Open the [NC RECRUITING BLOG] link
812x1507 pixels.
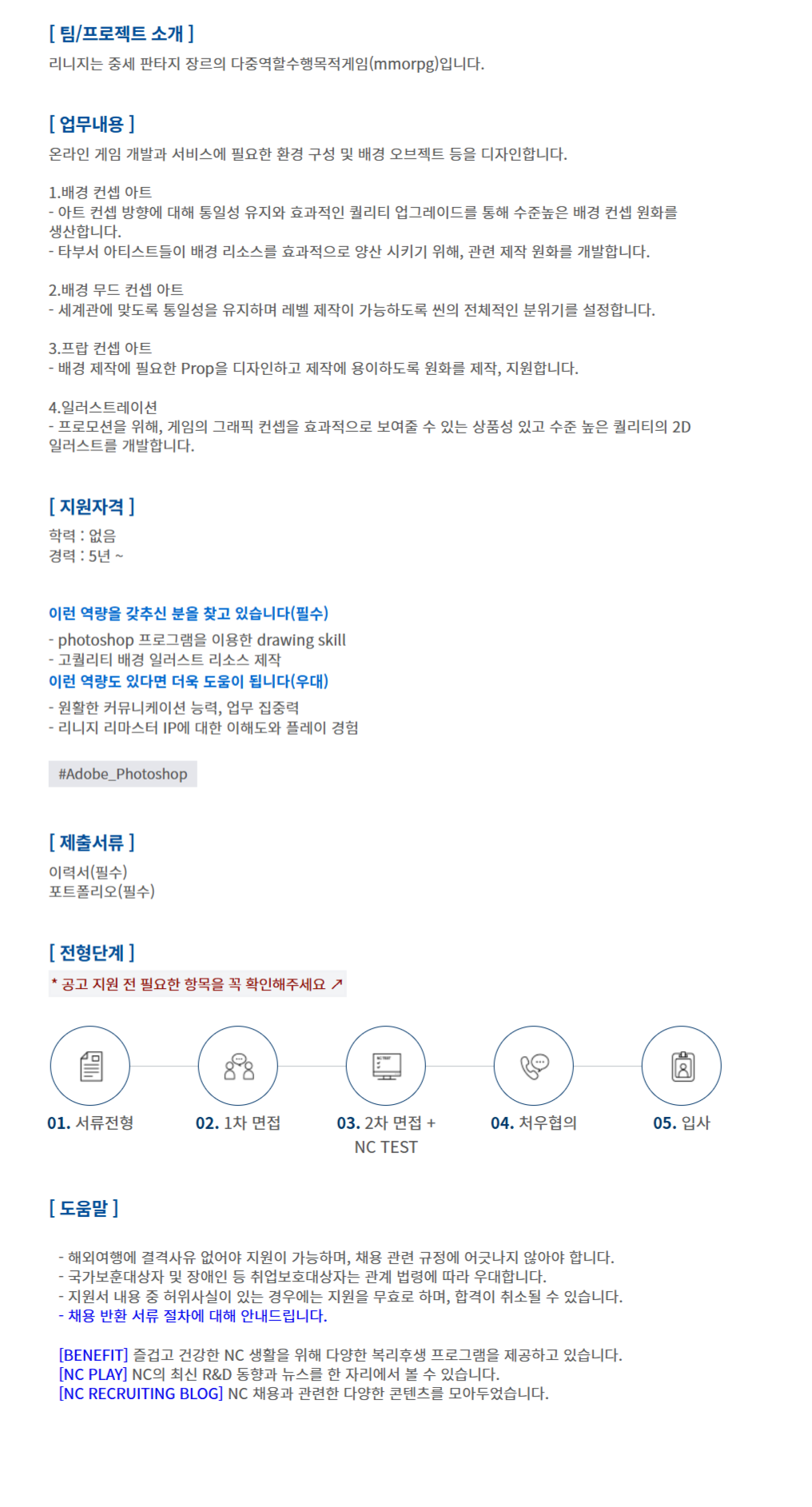pos(141,1393)
